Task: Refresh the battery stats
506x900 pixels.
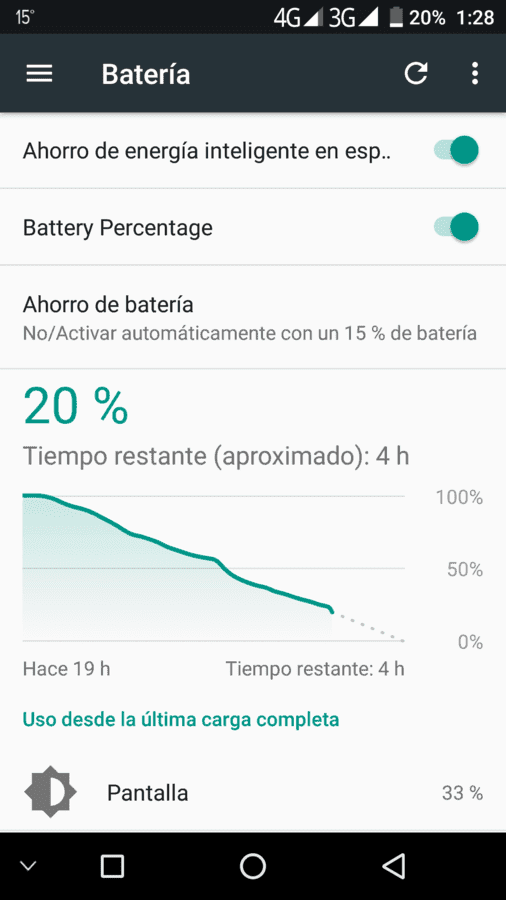Action: point(415,73)
